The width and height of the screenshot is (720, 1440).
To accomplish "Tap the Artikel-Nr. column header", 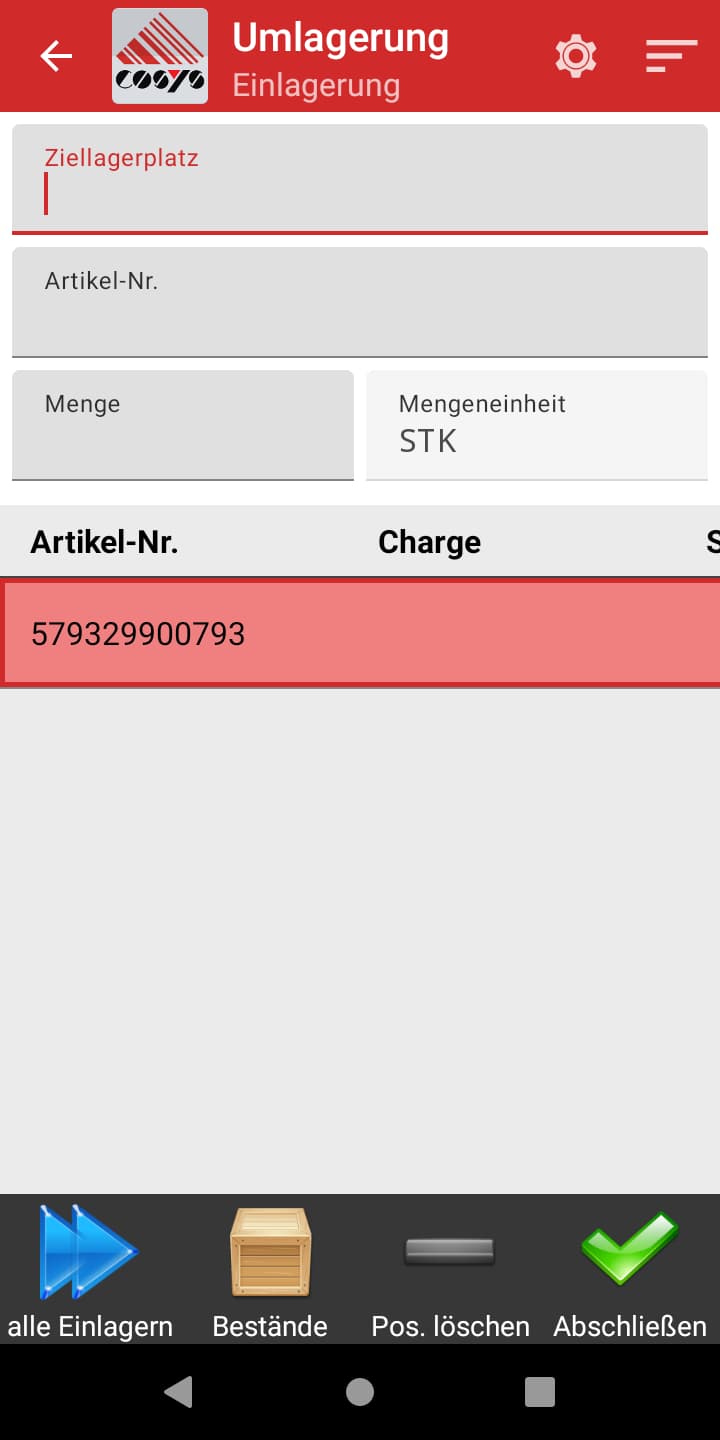I will click(105, 541).
